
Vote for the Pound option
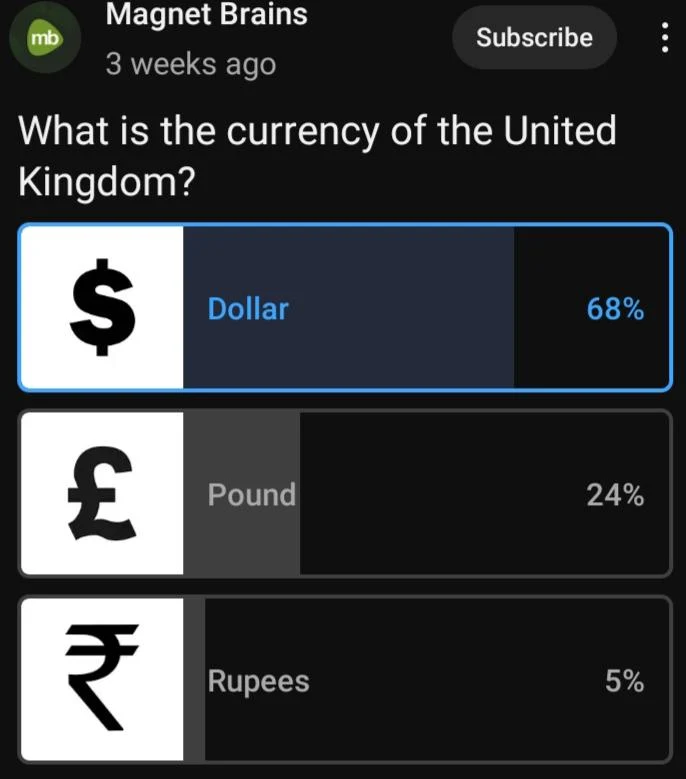(345, 494)
